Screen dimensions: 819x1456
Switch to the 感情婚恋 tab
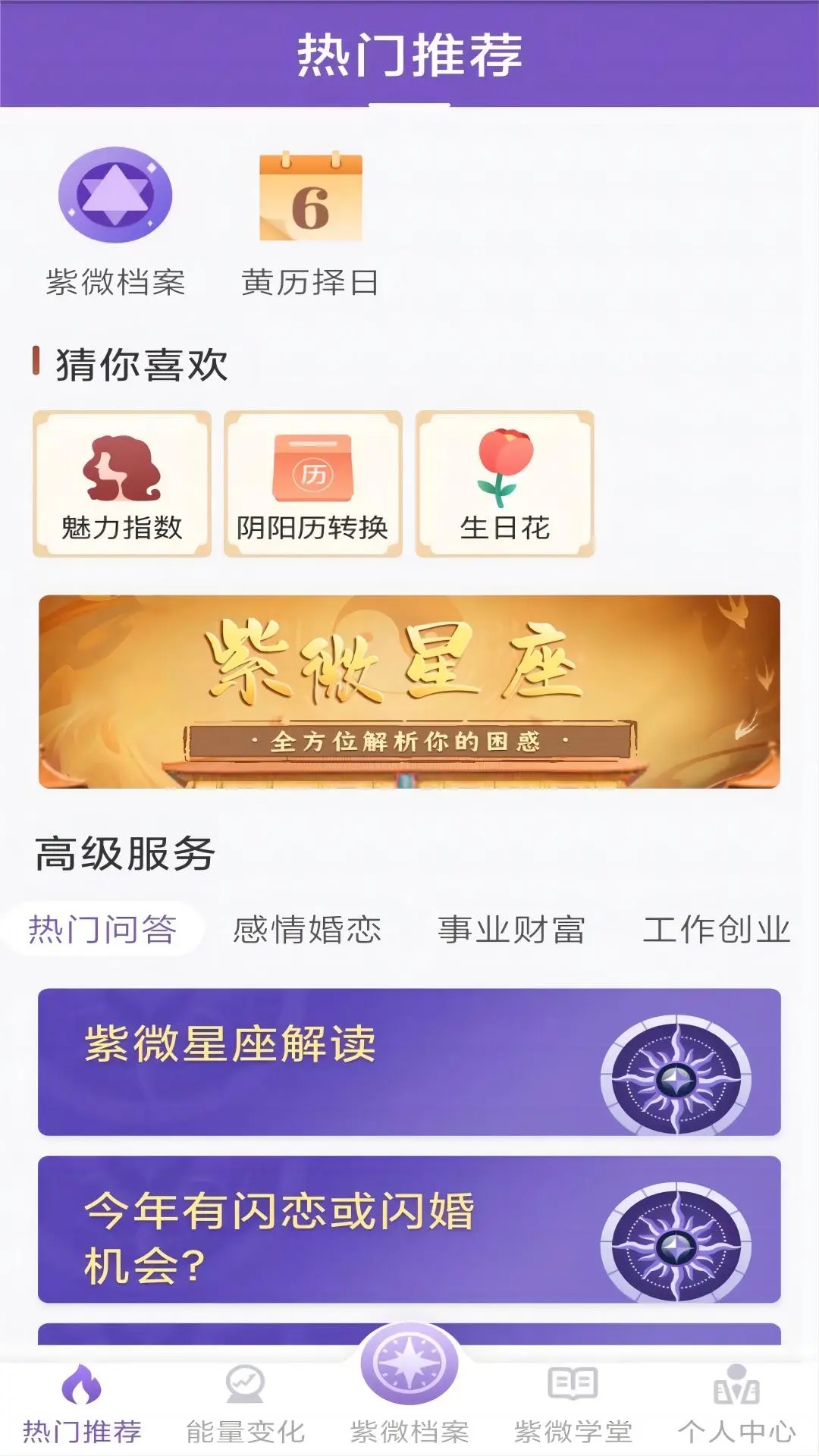[307, 929]
